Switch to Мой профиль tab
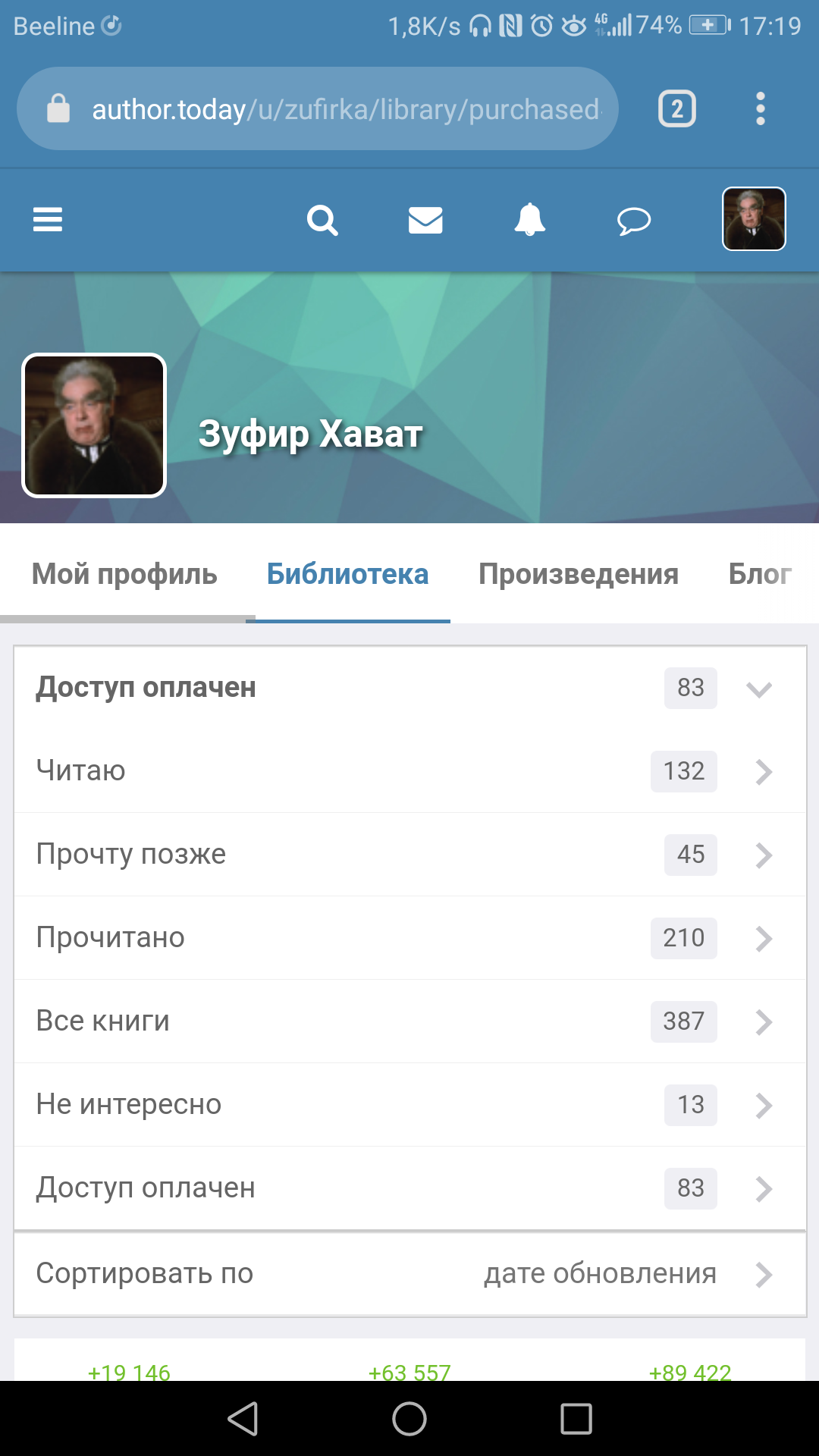The height and width of the screenshot is (1456, 819). point(124,574)
